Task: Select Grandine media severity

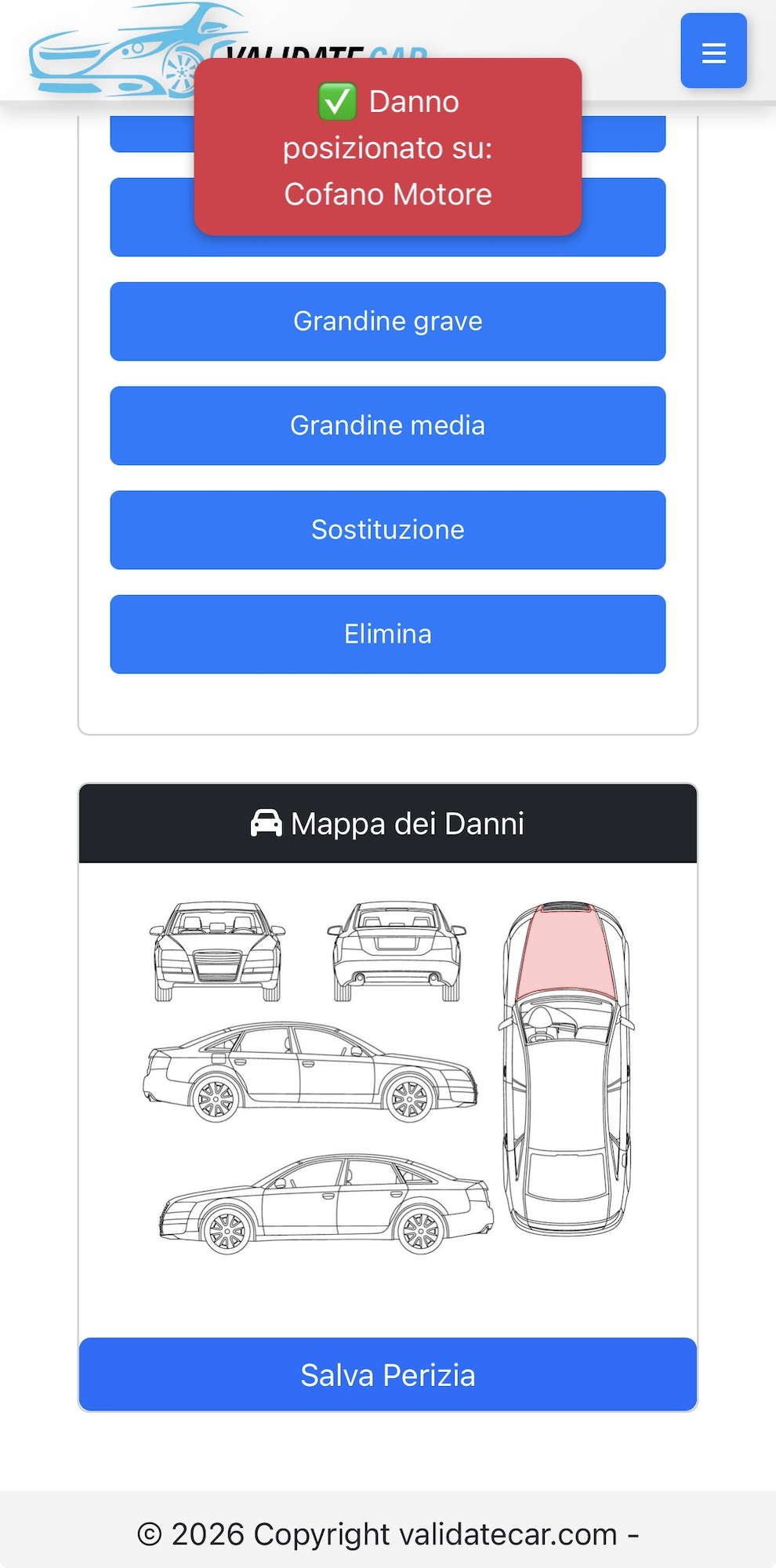Action: point(387,426)
